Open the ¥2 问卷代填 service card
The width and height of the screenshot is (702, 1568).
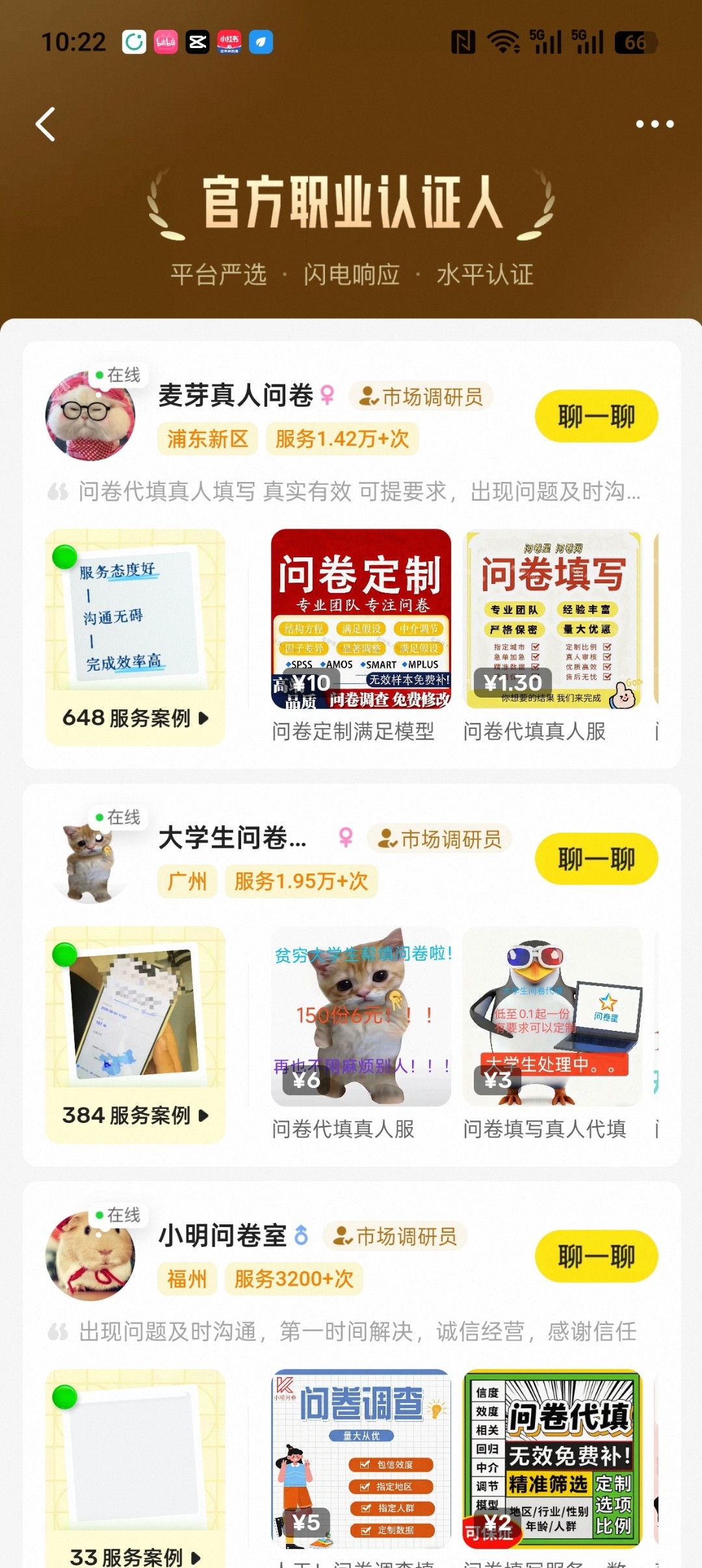coord(552,1469)
